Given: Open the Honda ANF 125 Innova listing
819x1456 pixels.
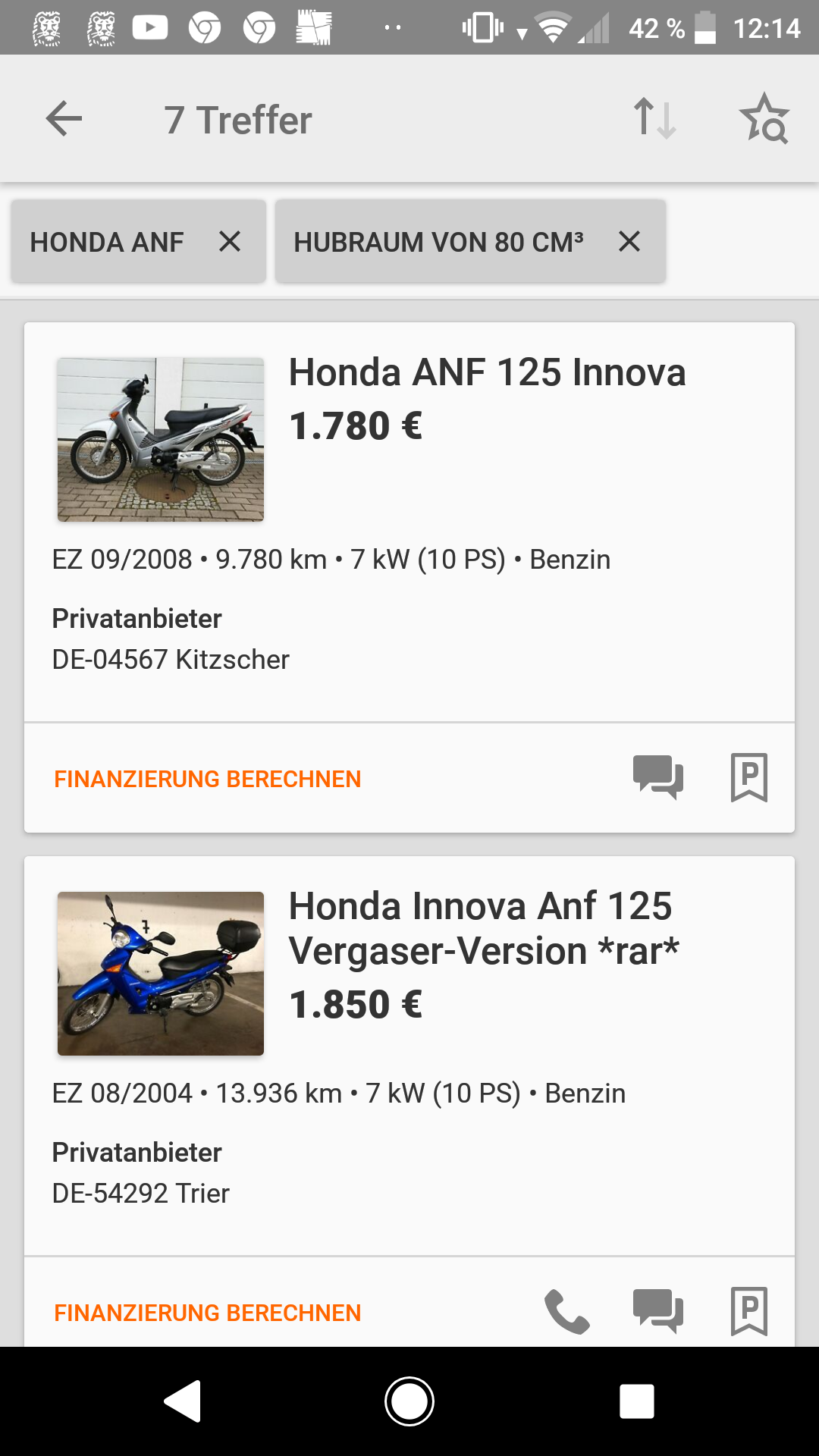Looking at the screenshot, I should click(487, 373).
